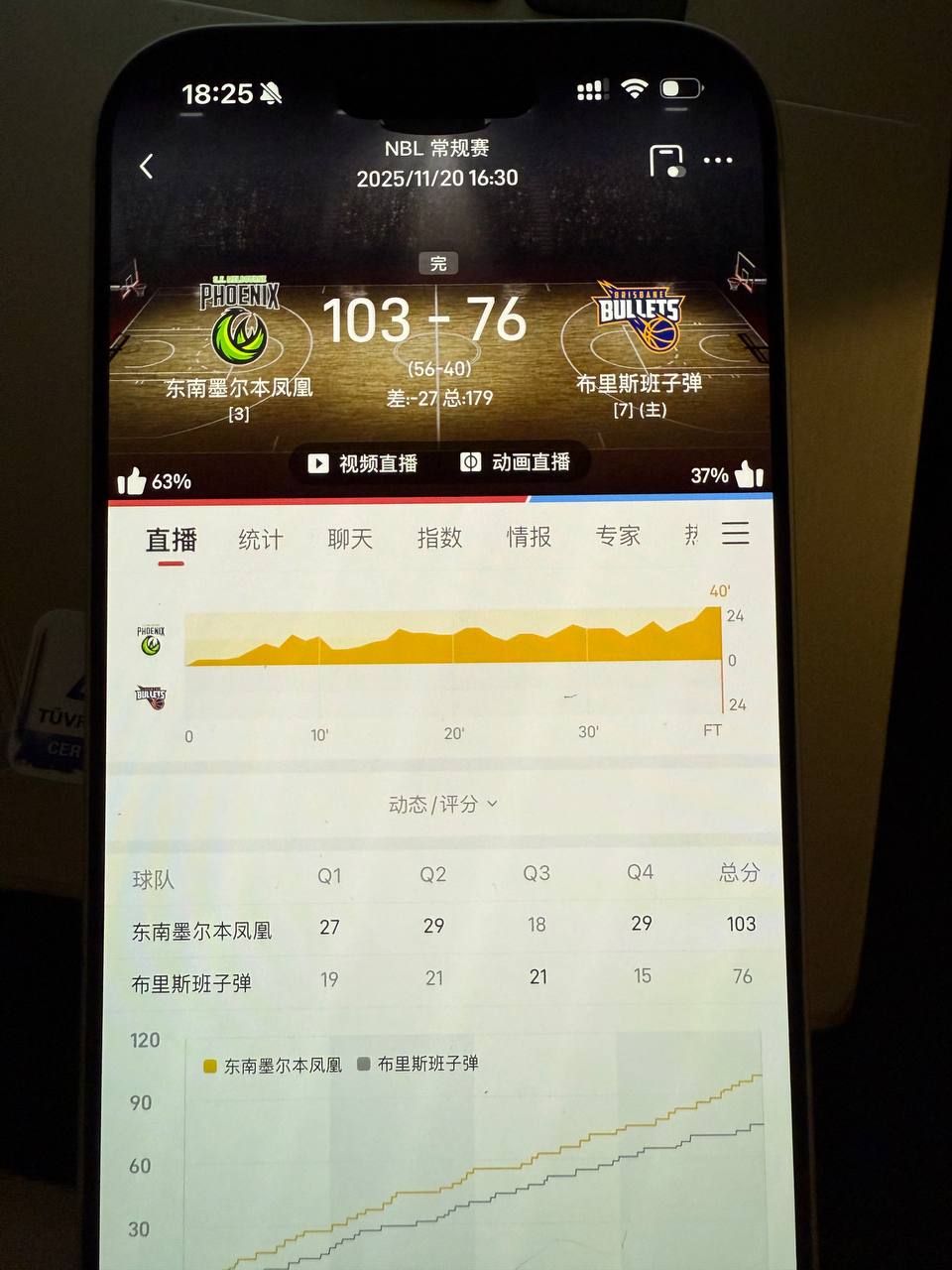Open the 聊天 tab
Screen dimensions: 952x1270
350,539
